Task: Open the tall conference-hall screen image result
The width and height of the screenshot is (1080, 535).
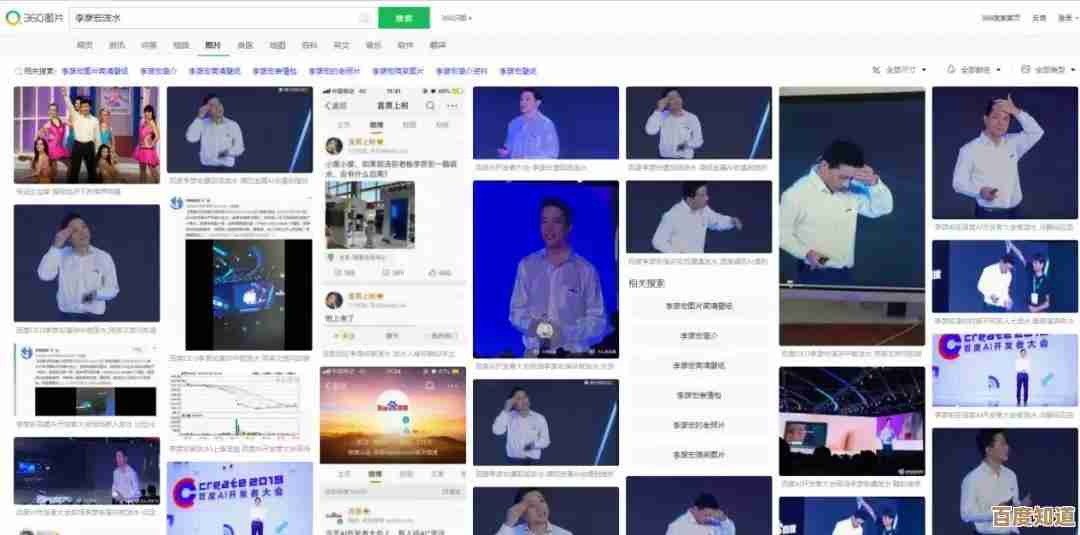Action: click(x=852, y=216)
